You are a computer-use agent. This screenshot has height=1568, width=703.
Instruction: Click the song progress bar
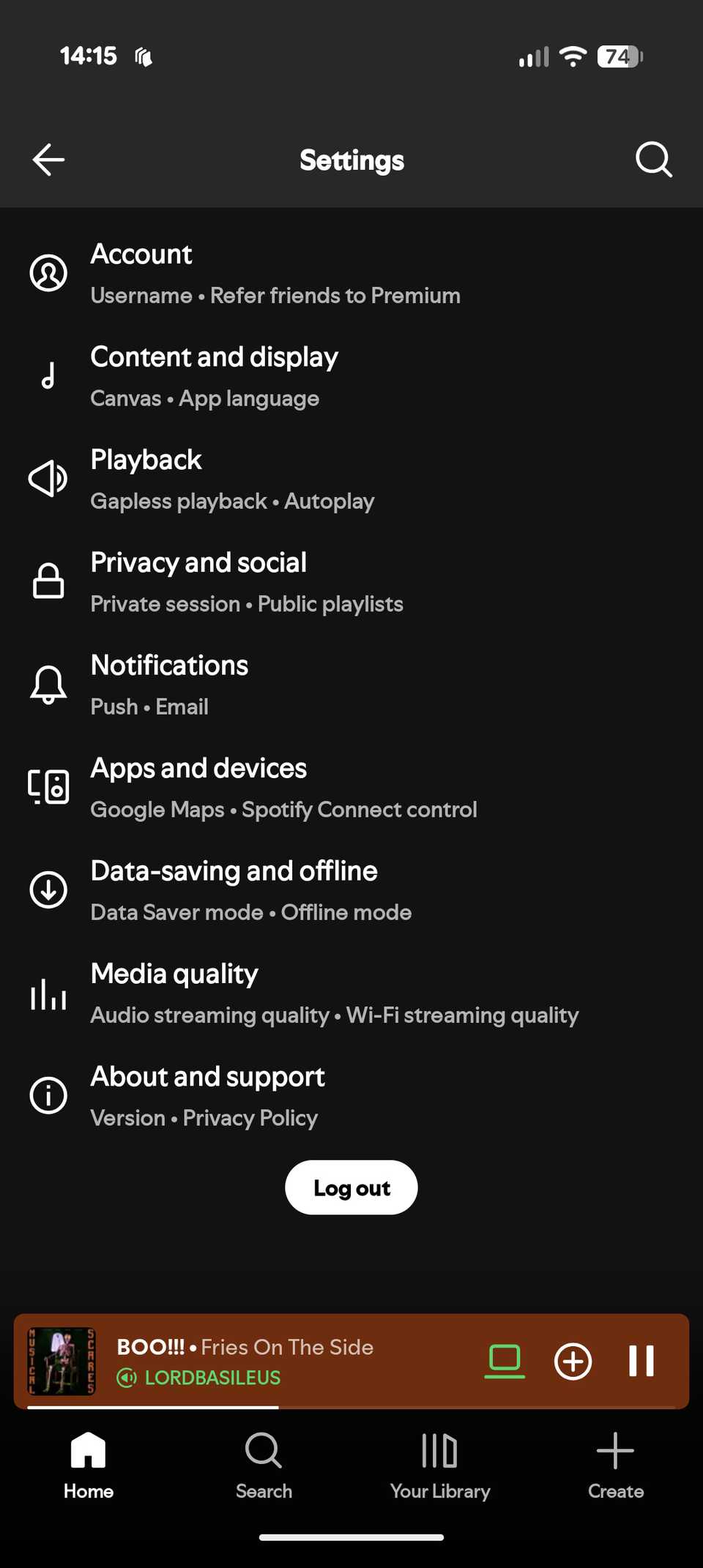coord(351,1407)
